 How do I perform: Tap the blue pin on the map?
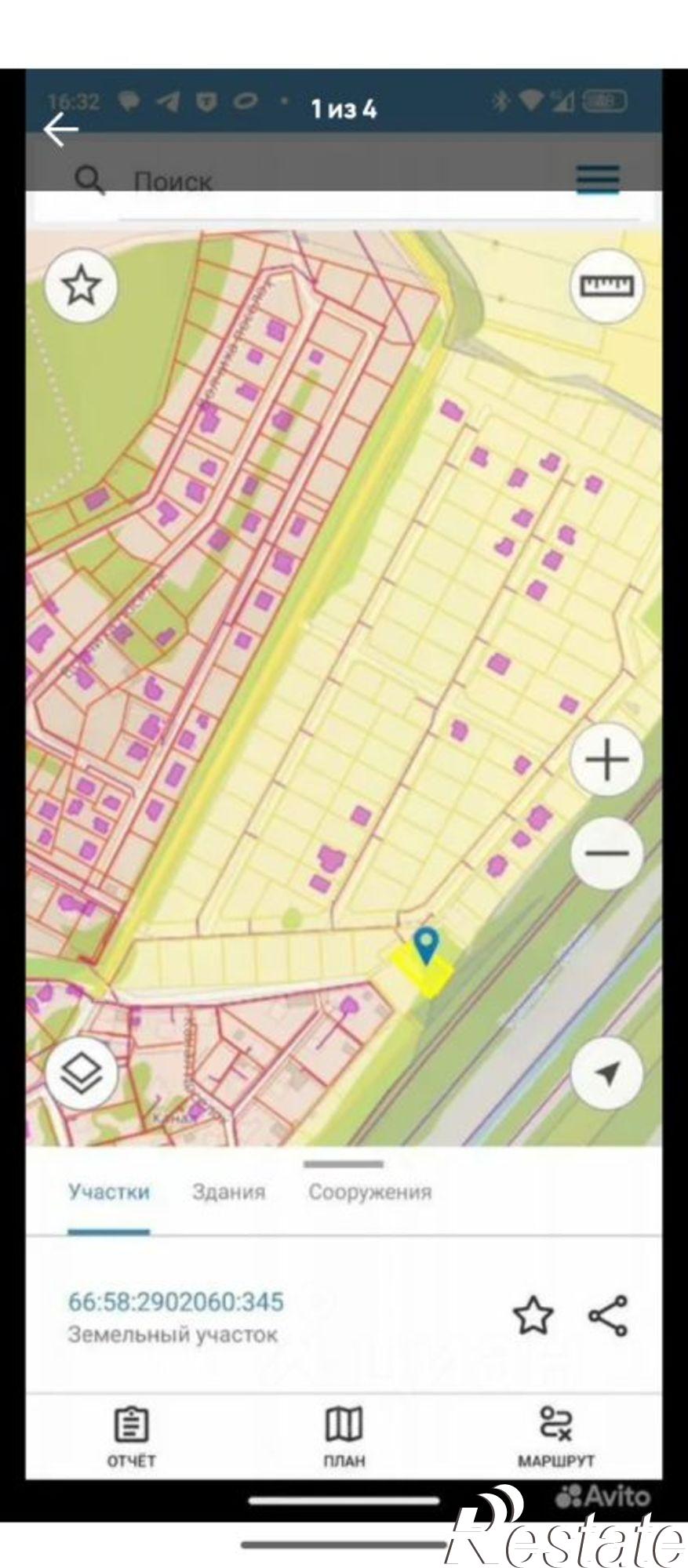click(x=425, y=946)
